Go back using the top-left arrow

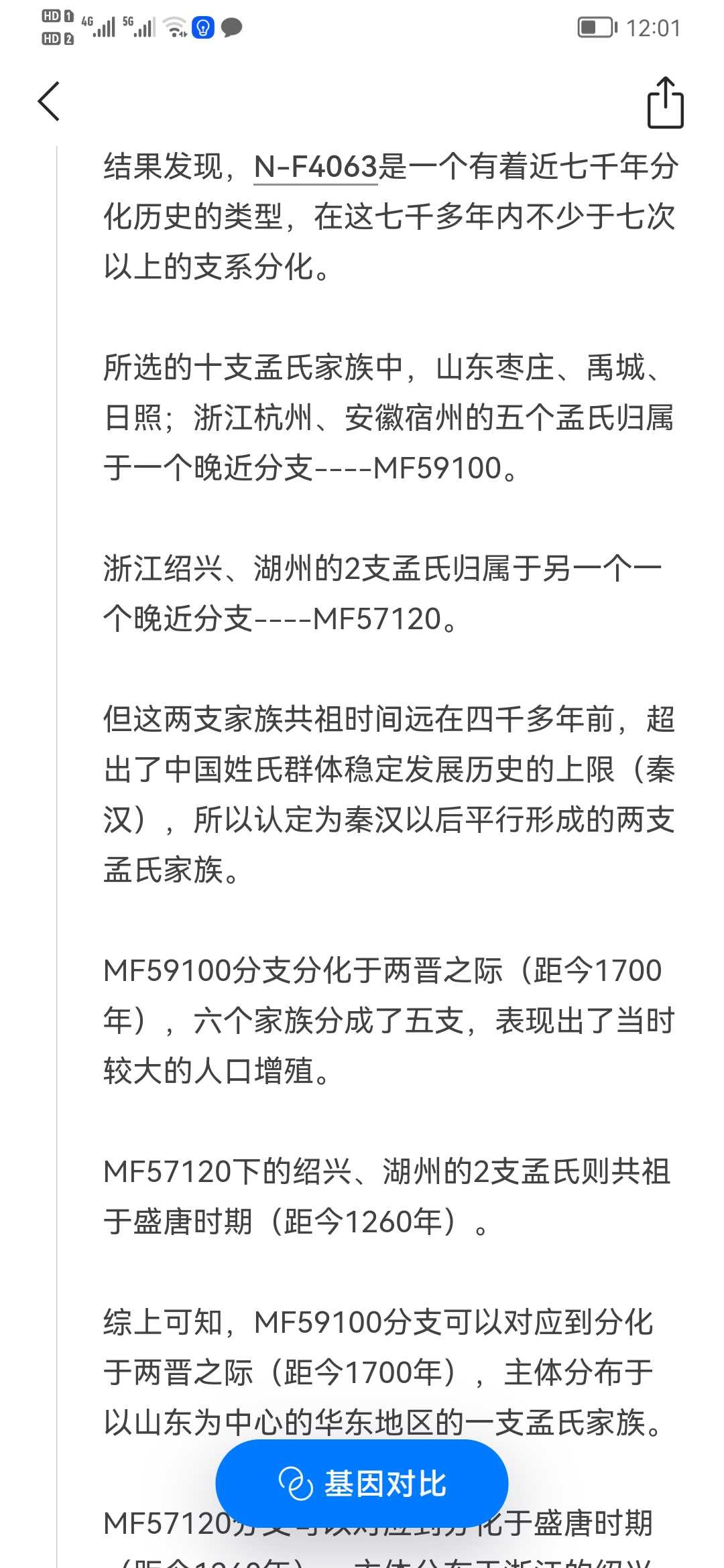pyautogui.click(x=49, y=102)
